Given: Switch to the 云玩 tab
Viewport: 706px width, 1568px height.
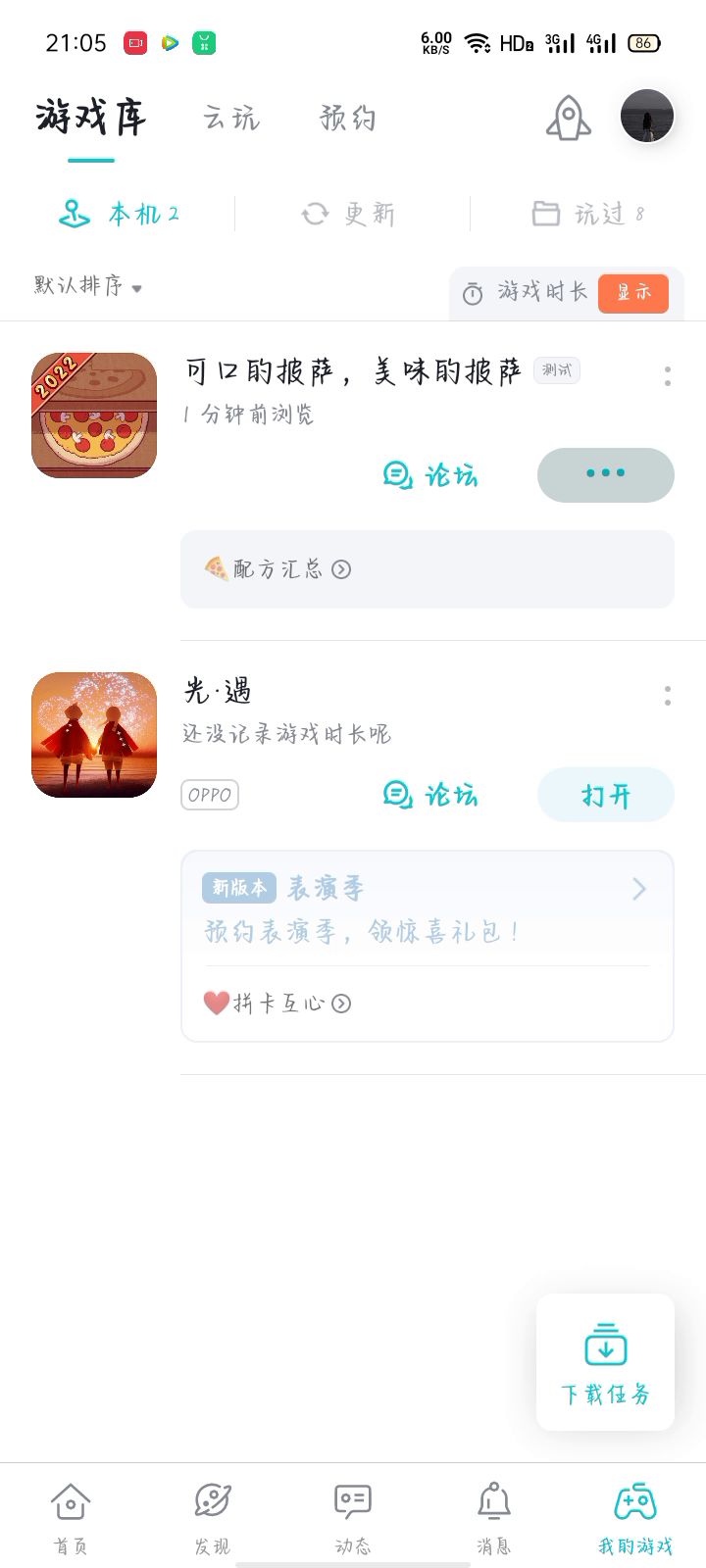Looking at the screenshot, I should tap(231, 119).
